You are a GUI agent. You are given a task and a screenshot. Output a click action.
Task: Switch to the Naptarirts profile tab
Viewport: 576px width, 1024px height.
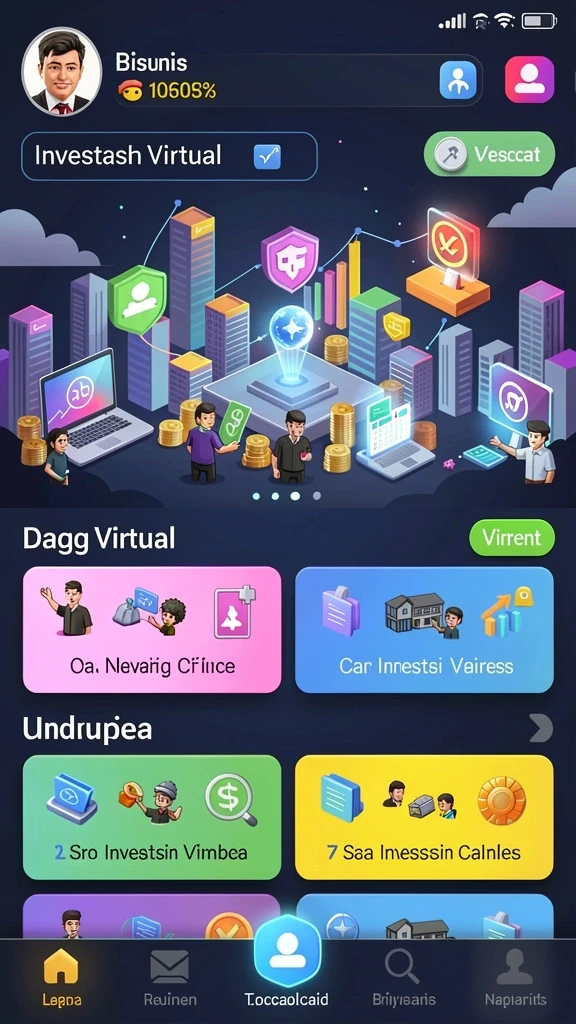516,978
